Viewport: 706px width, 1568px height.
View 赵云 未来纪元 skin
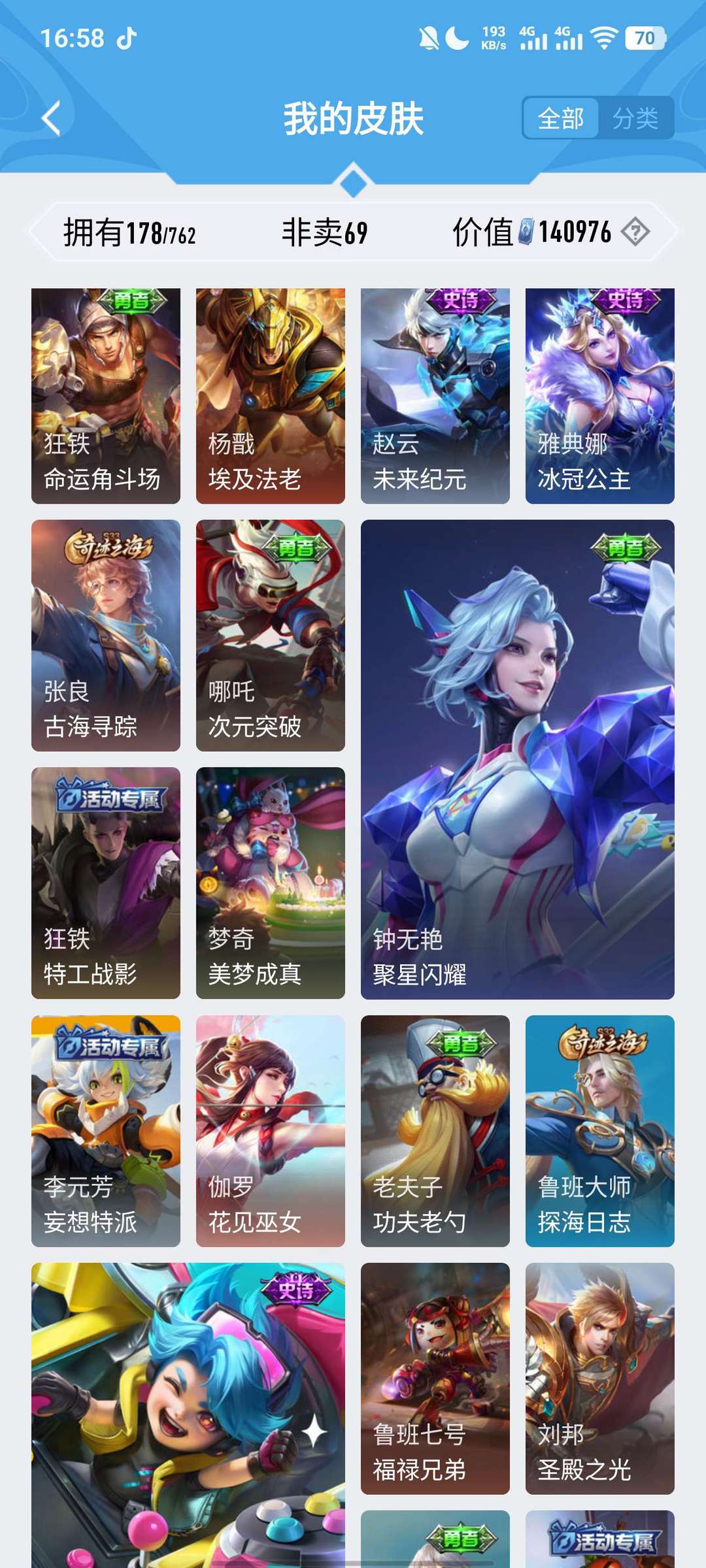pyautogui.click(x=435, y=395)
